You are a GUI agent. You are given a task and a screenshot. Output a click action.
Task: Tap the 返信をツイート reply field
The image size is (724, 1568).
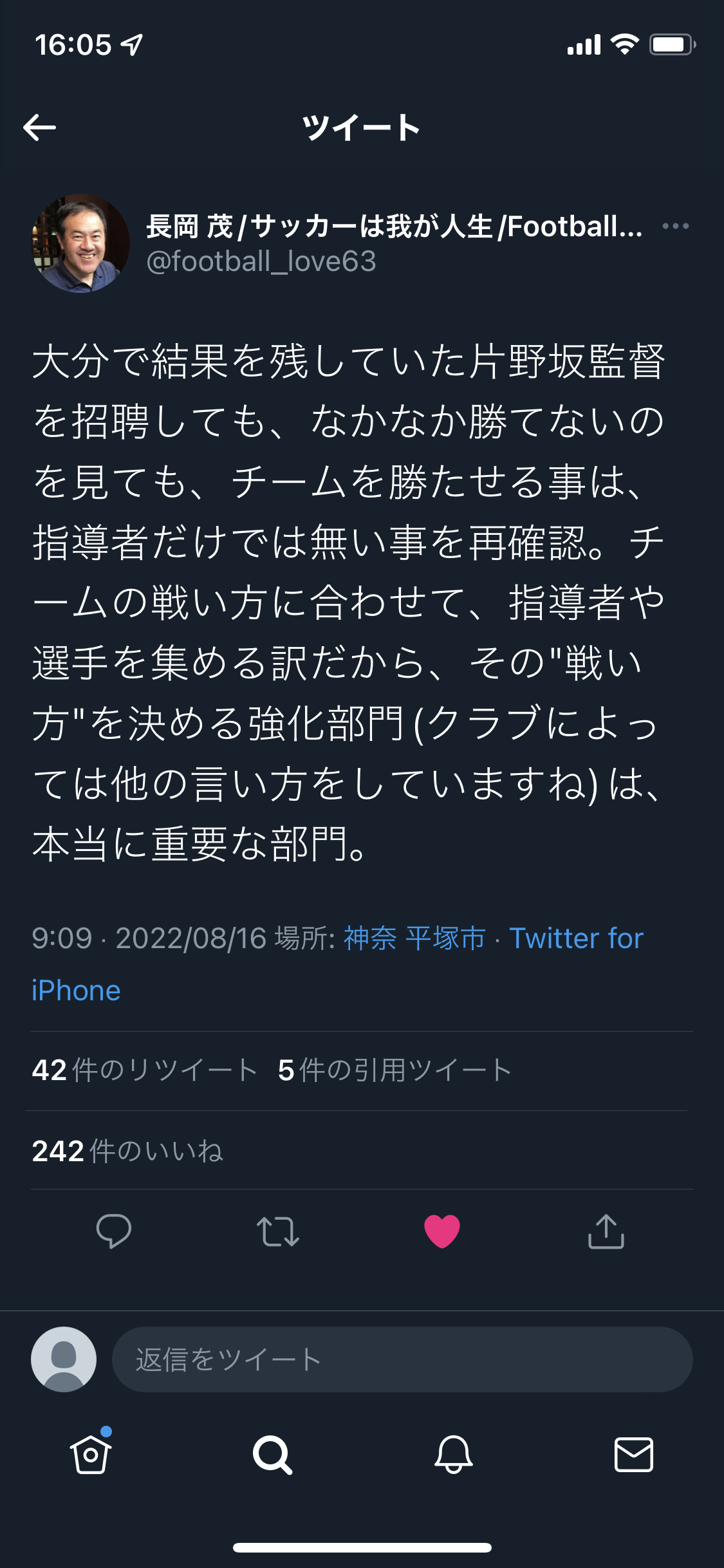click(x=402, y=1359)
